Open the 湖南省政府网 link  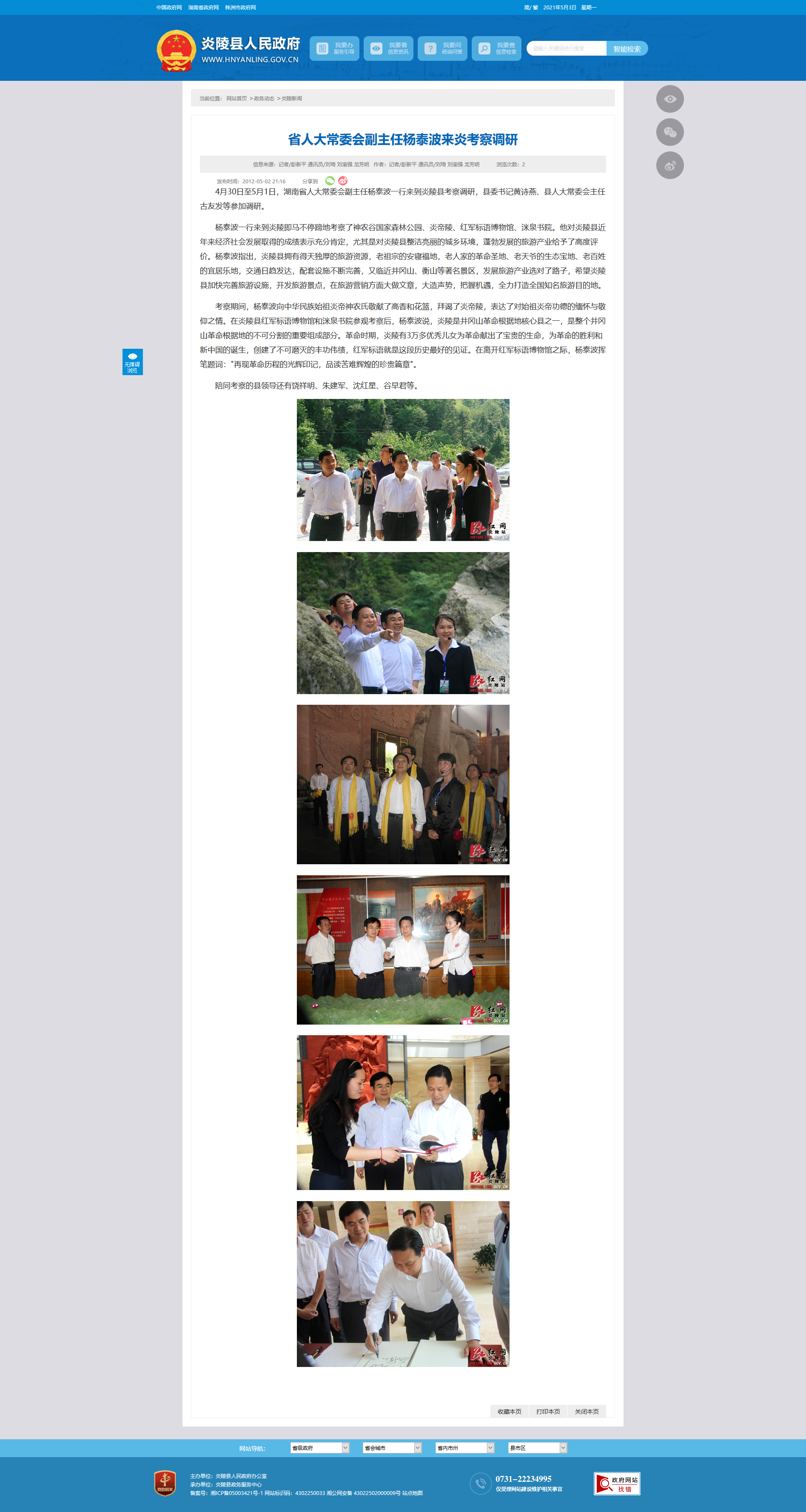[x=203, y=8]
